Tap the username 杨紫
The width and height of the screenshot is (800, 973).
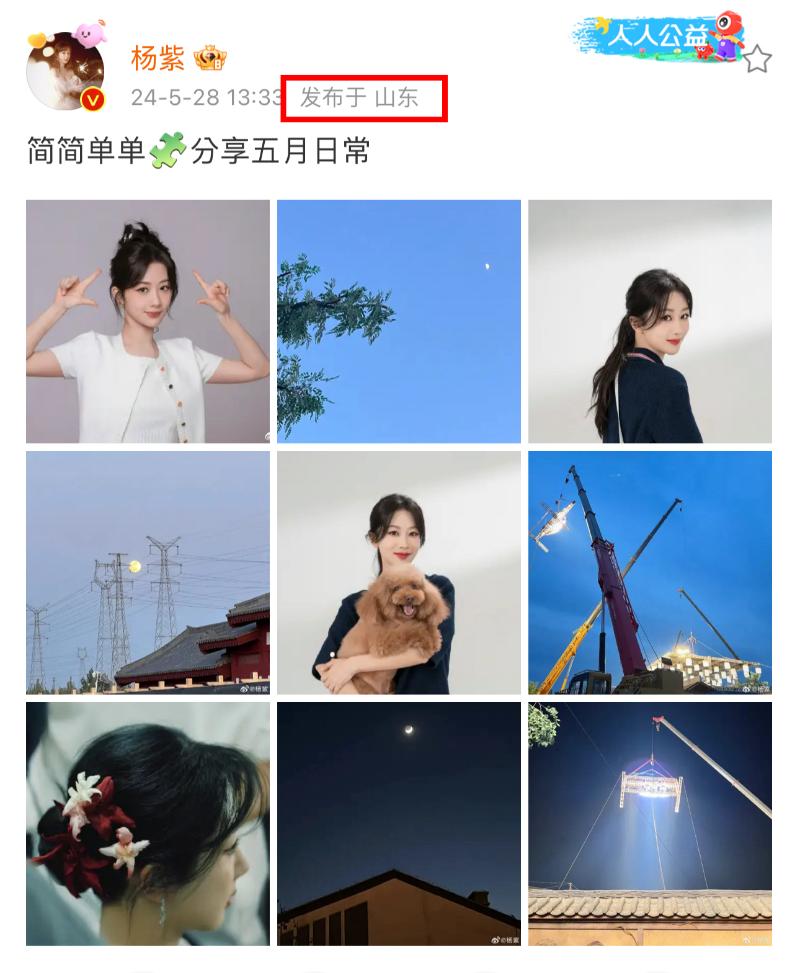pyautogui.click(x=158, y=58)
